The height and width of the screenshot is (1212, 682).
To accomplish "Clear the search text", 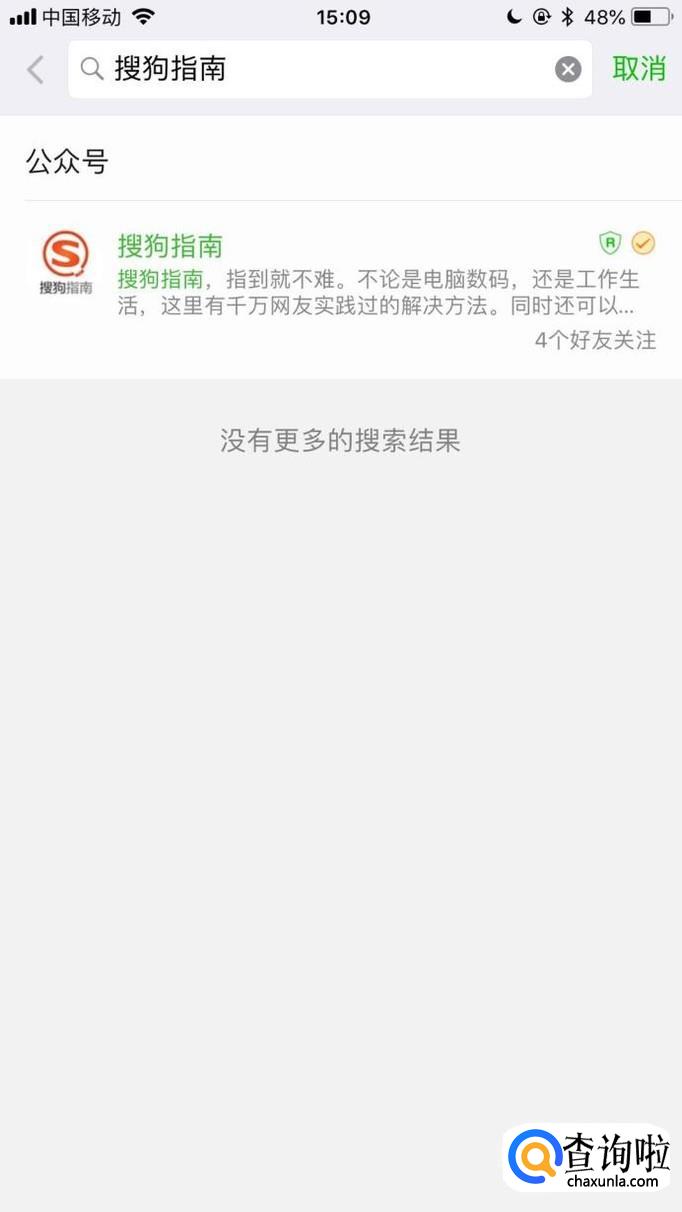I will 568,69.
